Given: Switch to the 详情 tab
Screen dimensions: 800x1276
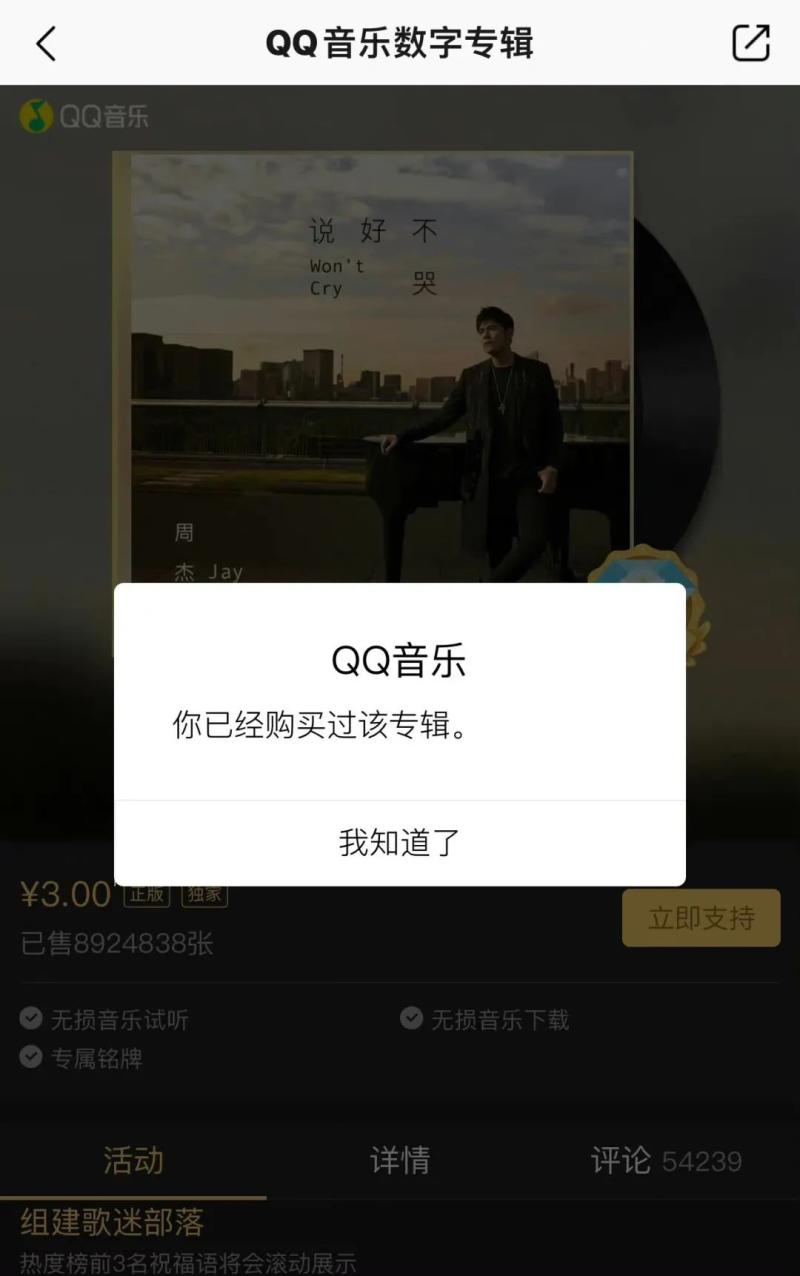Looking at the screenshot, I should [x=399, y=1160].
